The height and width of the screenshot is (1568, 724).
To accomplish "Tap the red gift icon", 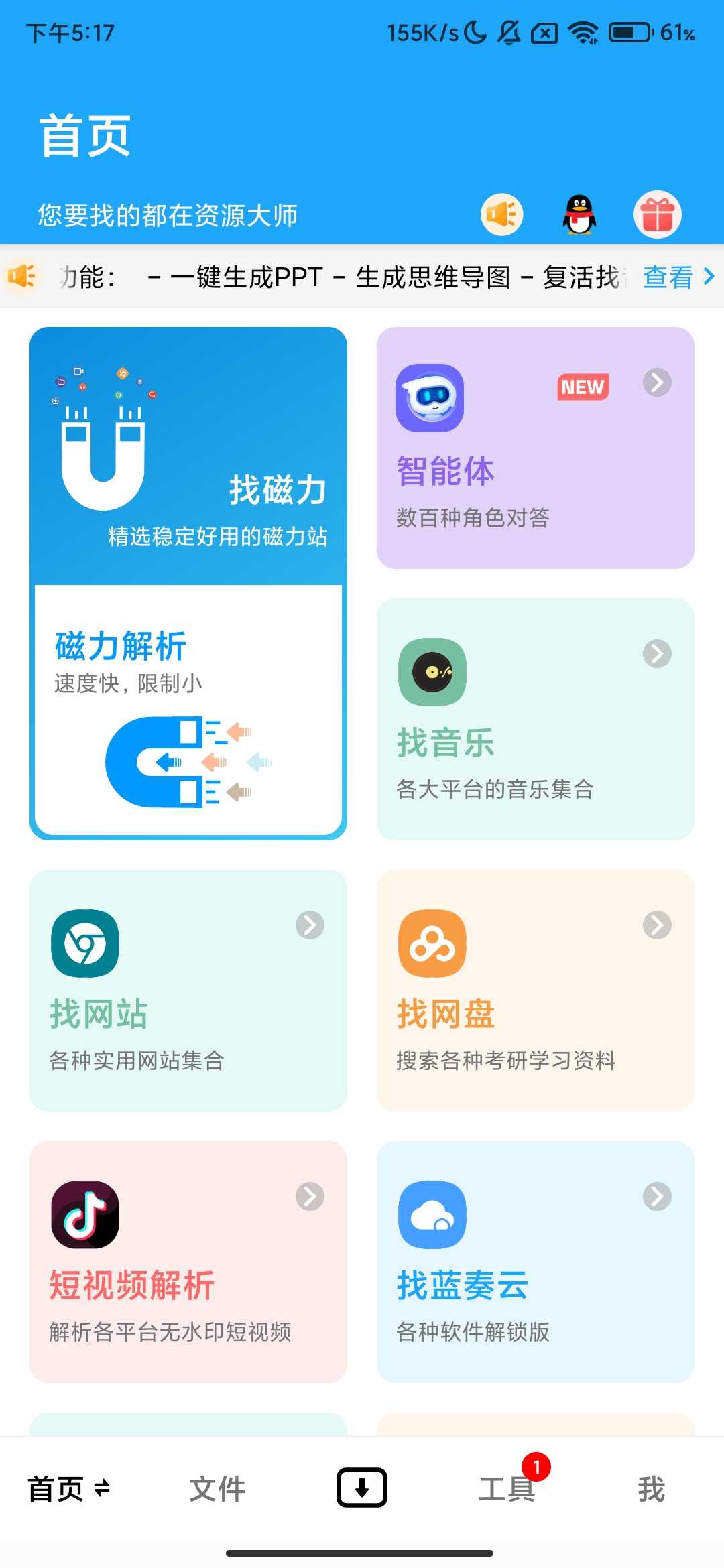I will (x=657, y=214).
